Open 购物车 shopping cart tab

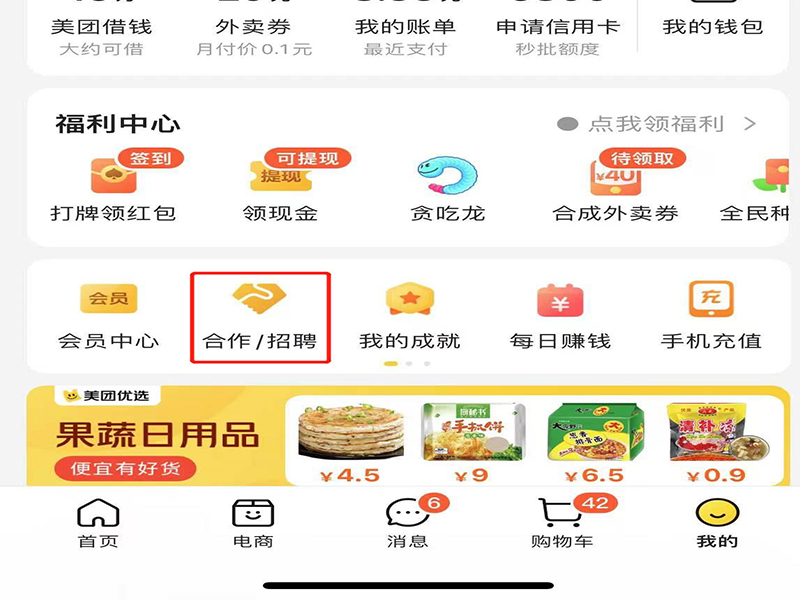[x=561, y=525]
